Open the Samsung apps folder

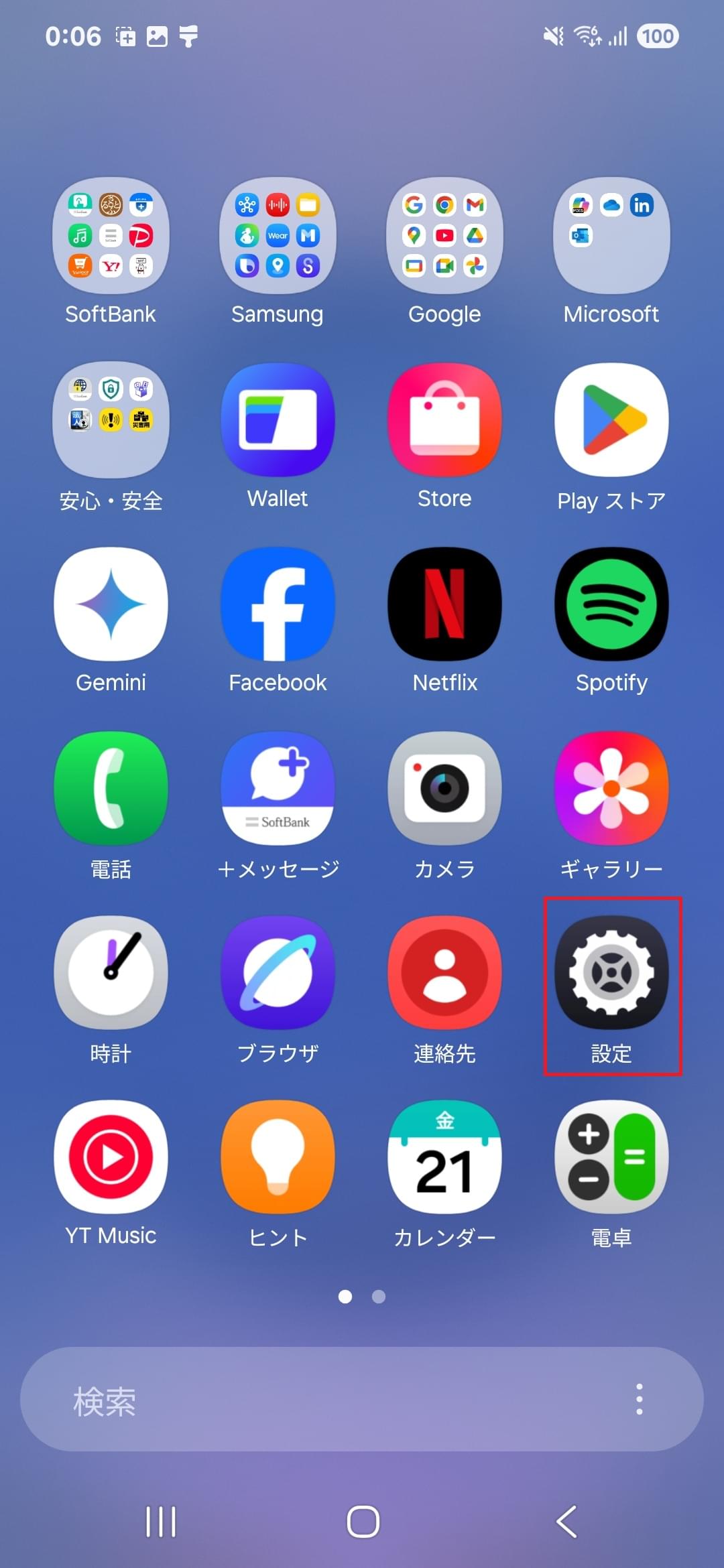coord(278,236)
